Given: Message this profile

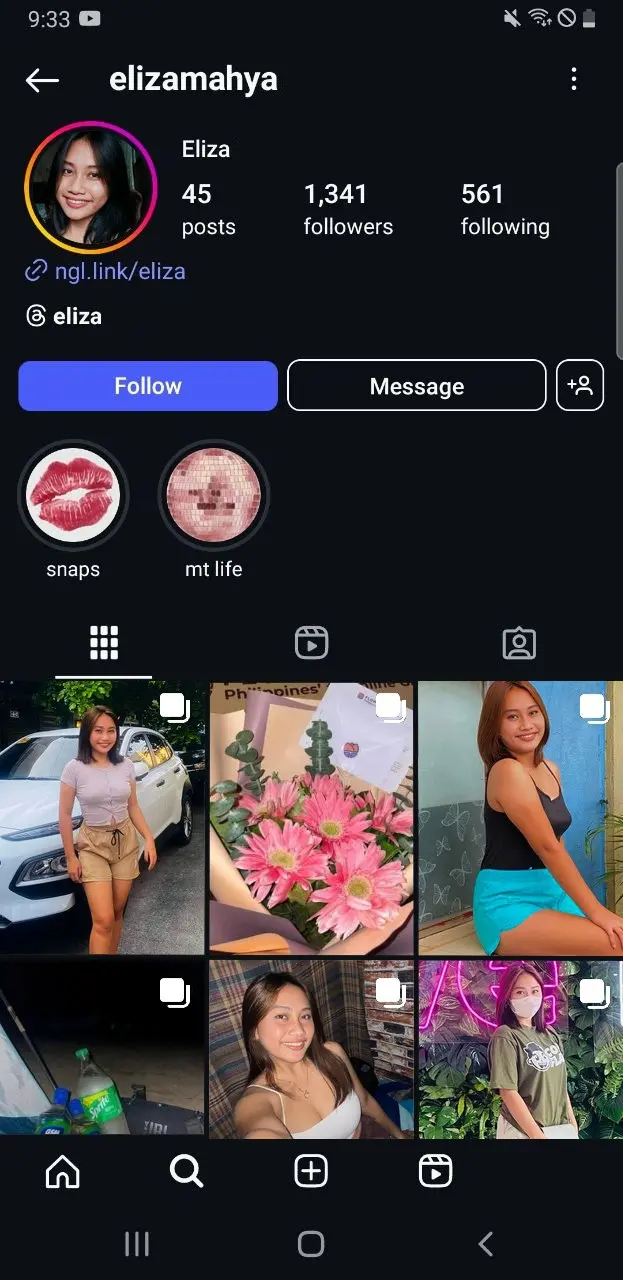Looking at the screenshot, I should [417, 386].
